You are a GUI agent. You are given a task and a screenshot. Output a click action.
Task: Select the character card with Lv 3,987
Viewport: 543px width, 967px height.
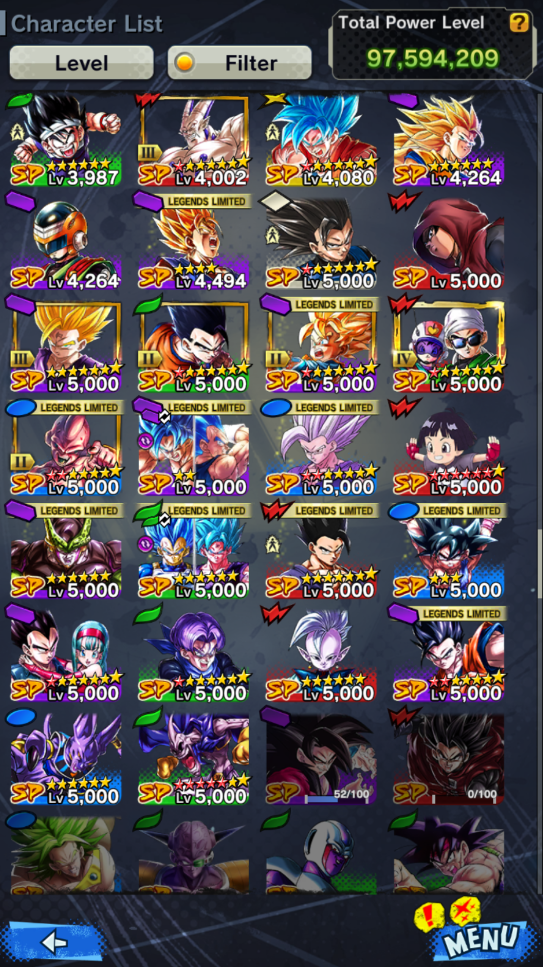click(66, 141)
